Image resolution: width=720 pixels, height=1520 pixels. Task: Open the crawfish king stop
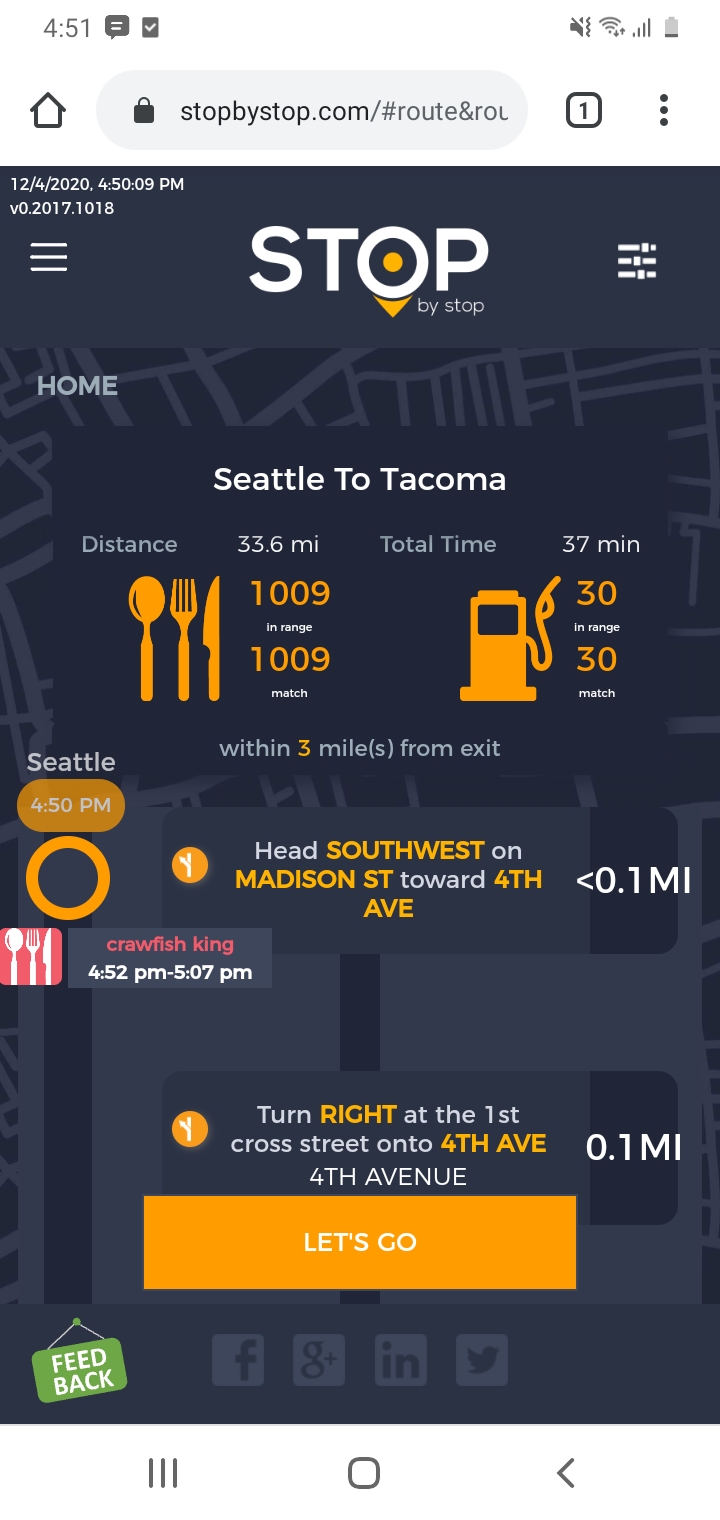pos(169,957)
